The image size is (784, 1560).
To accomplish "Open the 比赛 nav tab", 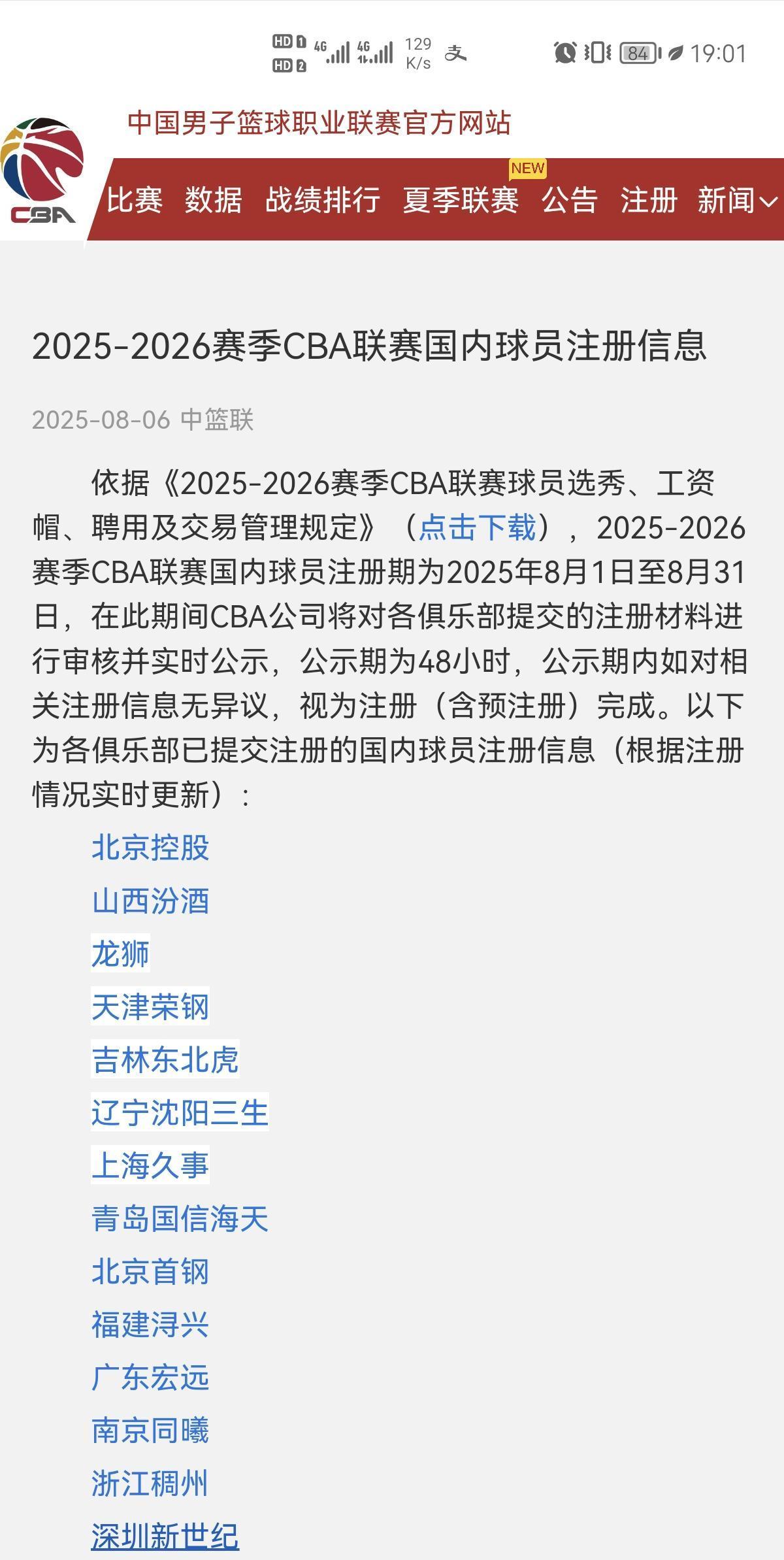I will [135, 199].
